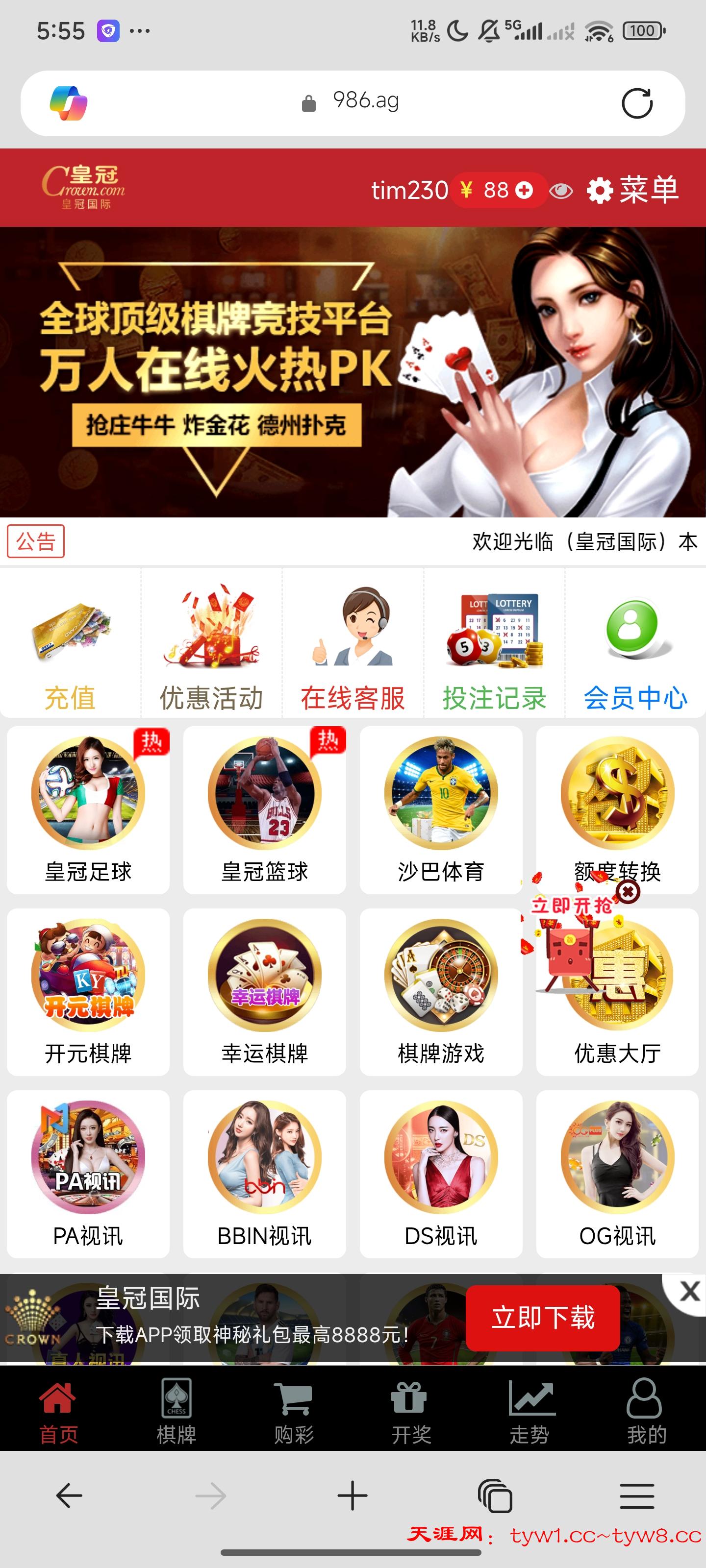Add funds via the ¥88 plus button

click(524, 191)
